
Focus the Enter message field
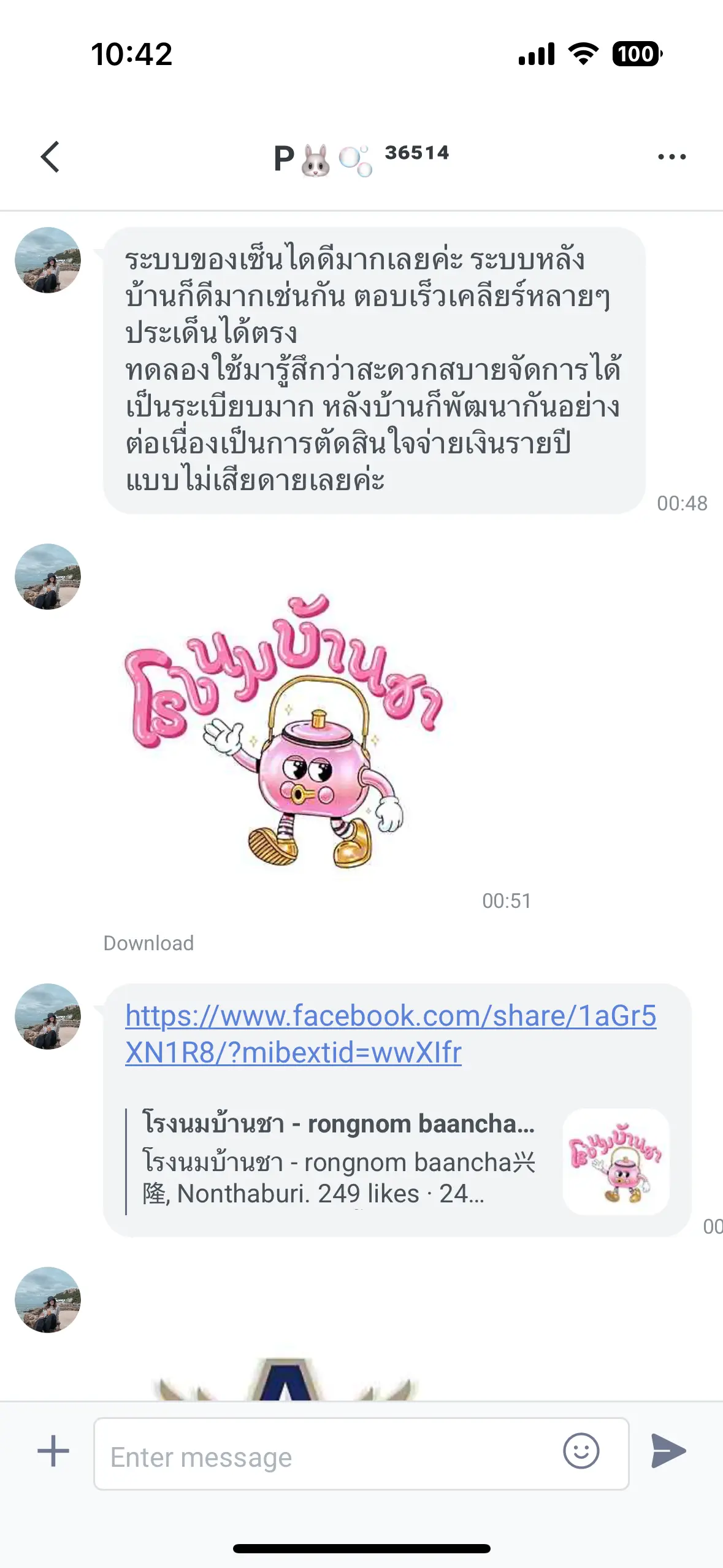pos(325,1456)
